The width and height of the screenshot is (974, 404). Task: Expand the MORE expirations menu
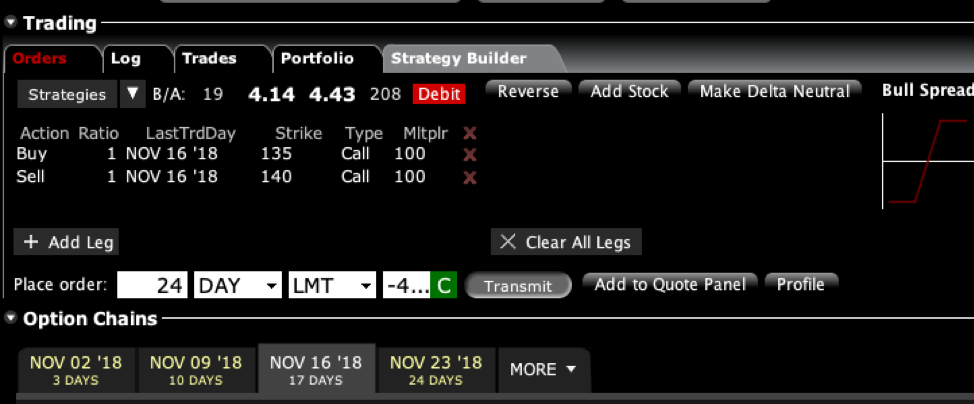coord(543,369)
